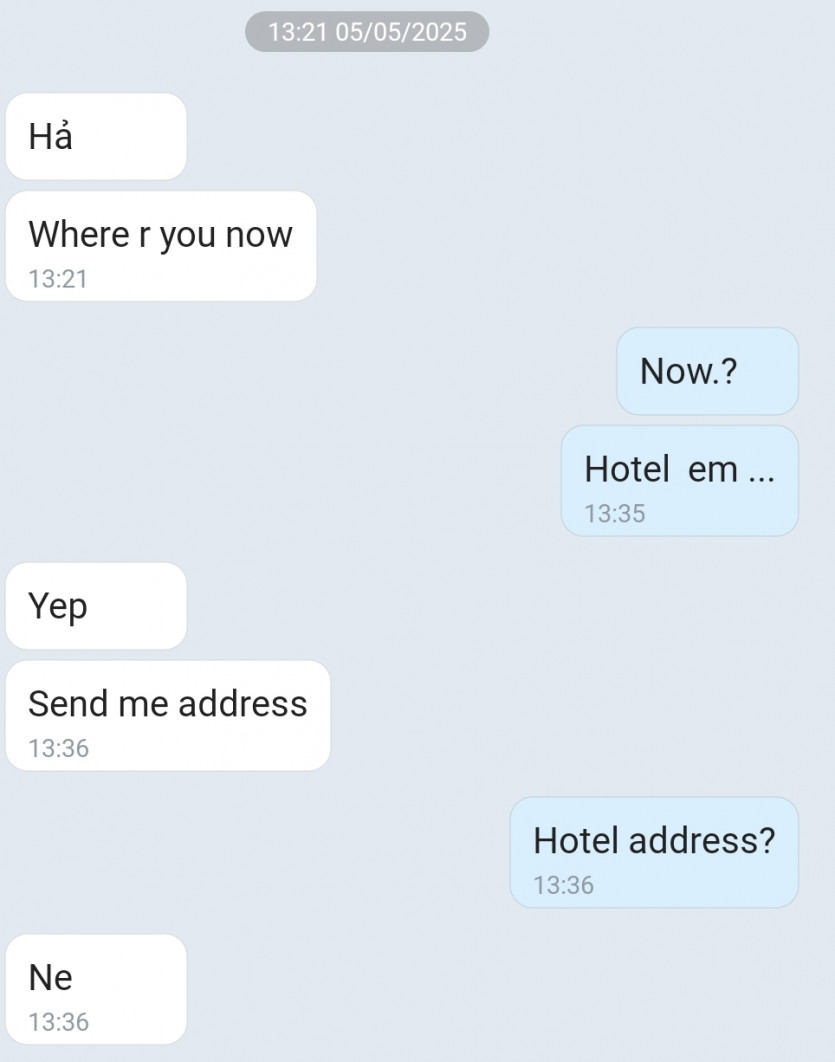Tap timestamp 13:36 under "Hotel address?"
The height and width of the screenshot is (1062, 835).
(558, 885)
